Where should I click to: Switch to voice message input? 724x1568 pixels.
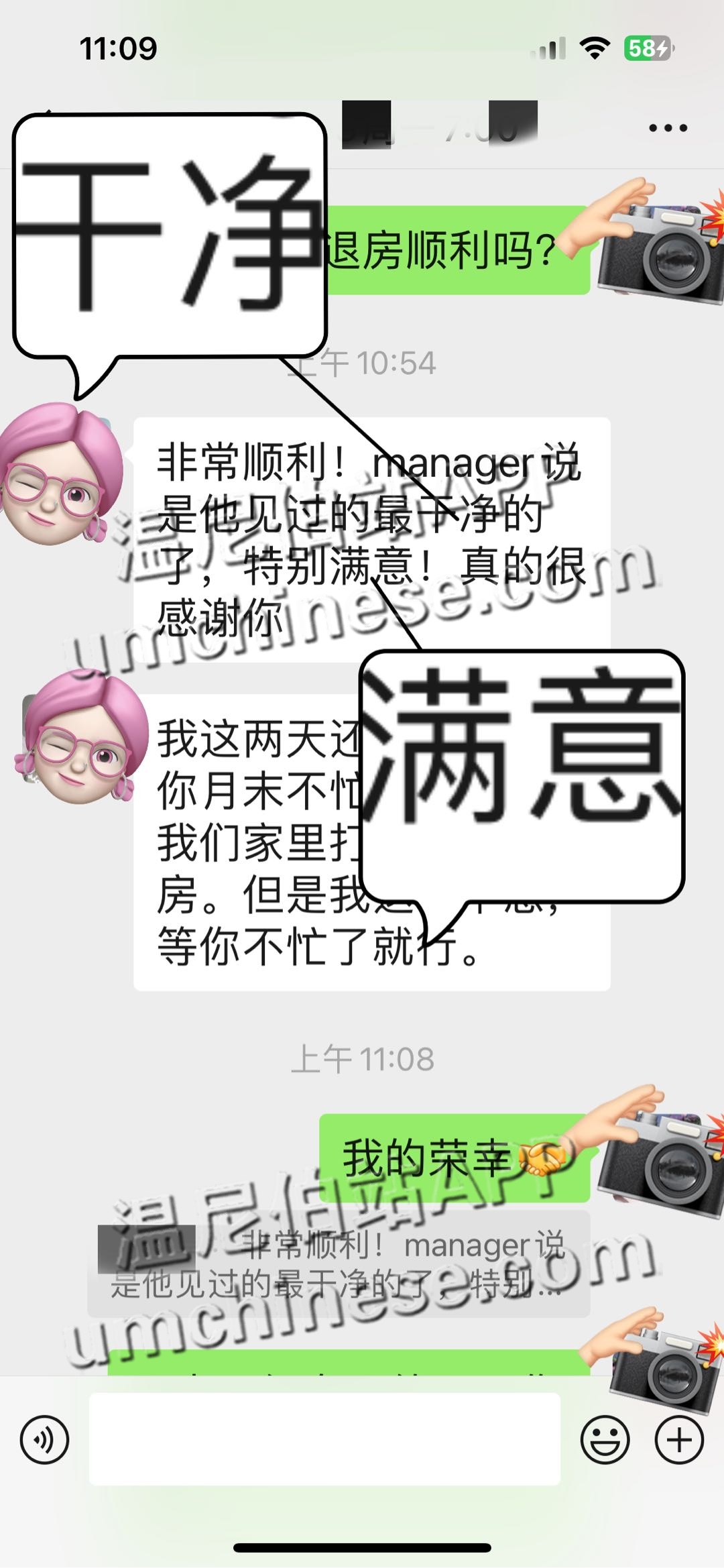coord(44,1440)
